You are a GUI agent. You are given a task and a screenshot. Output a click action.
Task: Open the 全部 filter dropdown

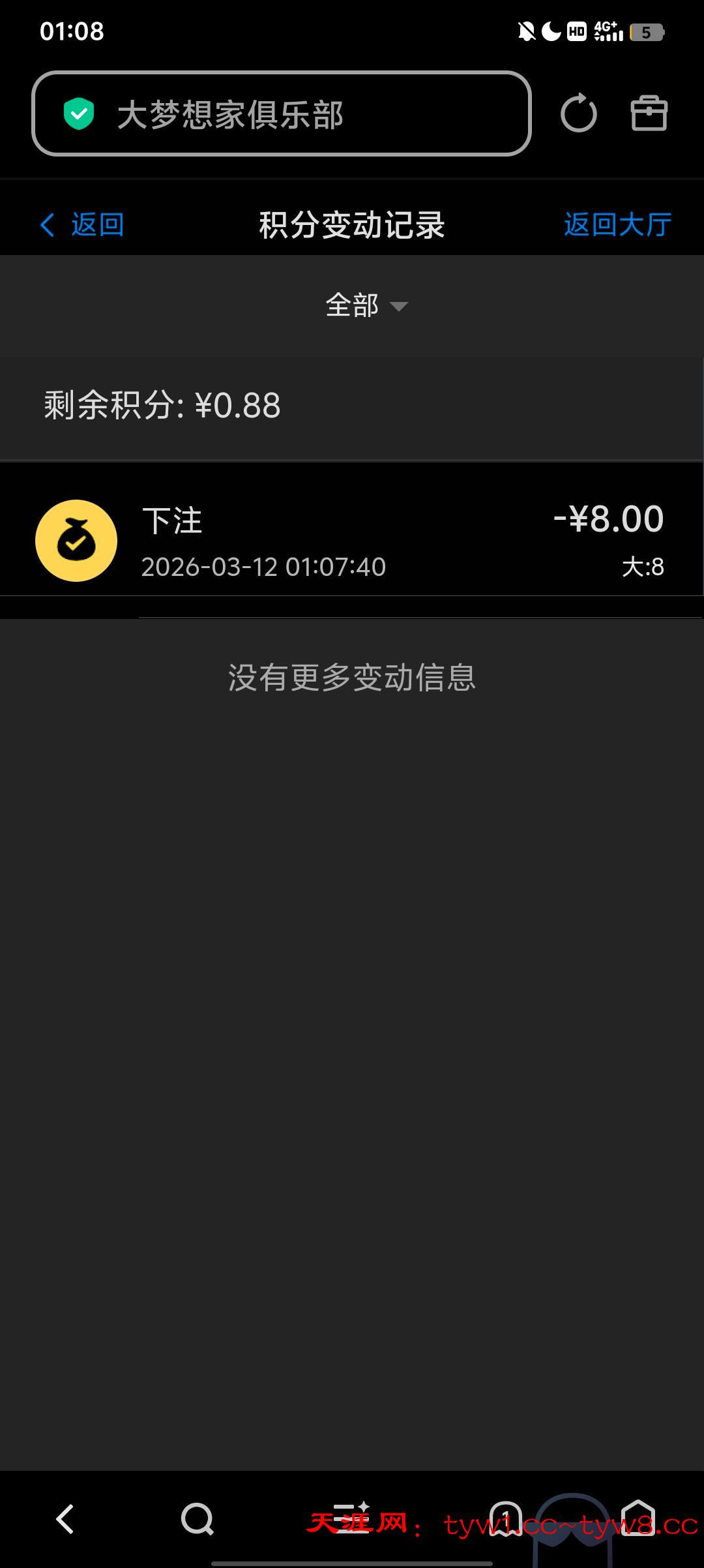tap(352, 305)
